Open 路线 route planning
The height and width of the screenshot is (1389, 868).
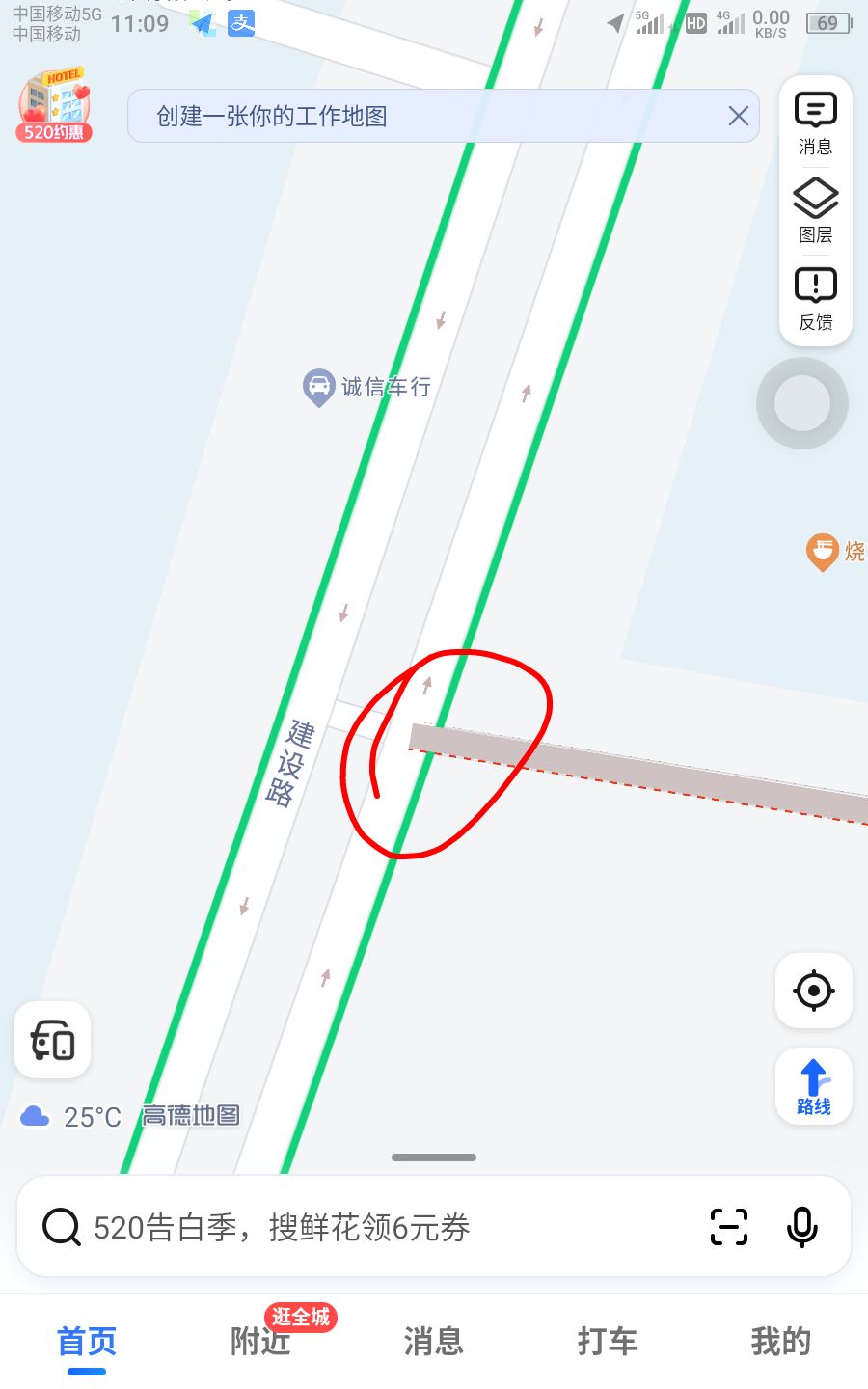point(814,1086)
